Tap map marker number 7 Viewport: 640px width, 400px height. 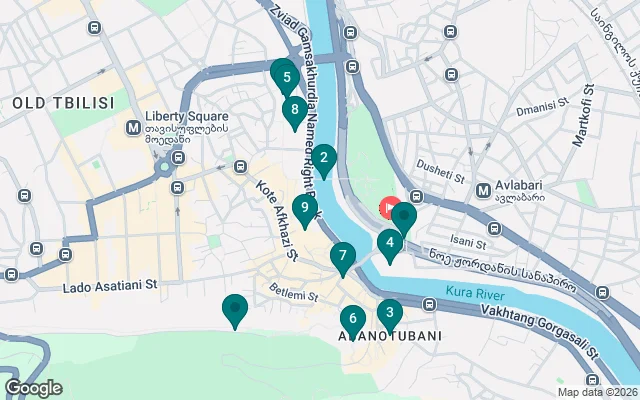tap(343, 256)
